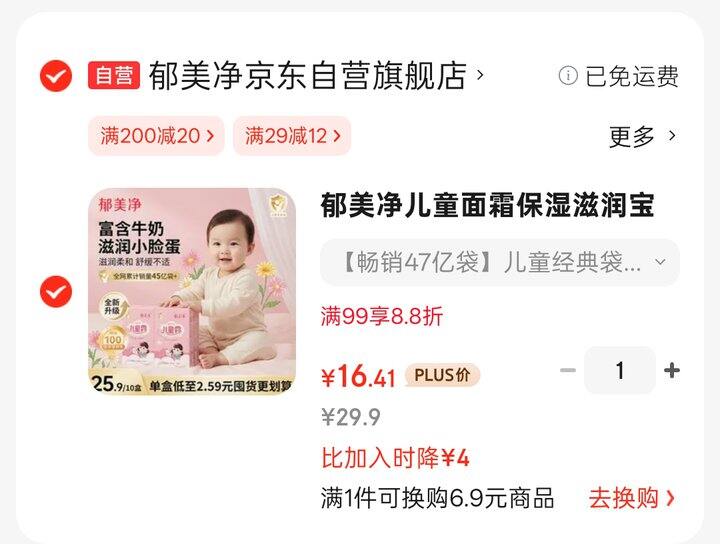Go to 去换购 add-on offers
720x544 pixels.
632,498
